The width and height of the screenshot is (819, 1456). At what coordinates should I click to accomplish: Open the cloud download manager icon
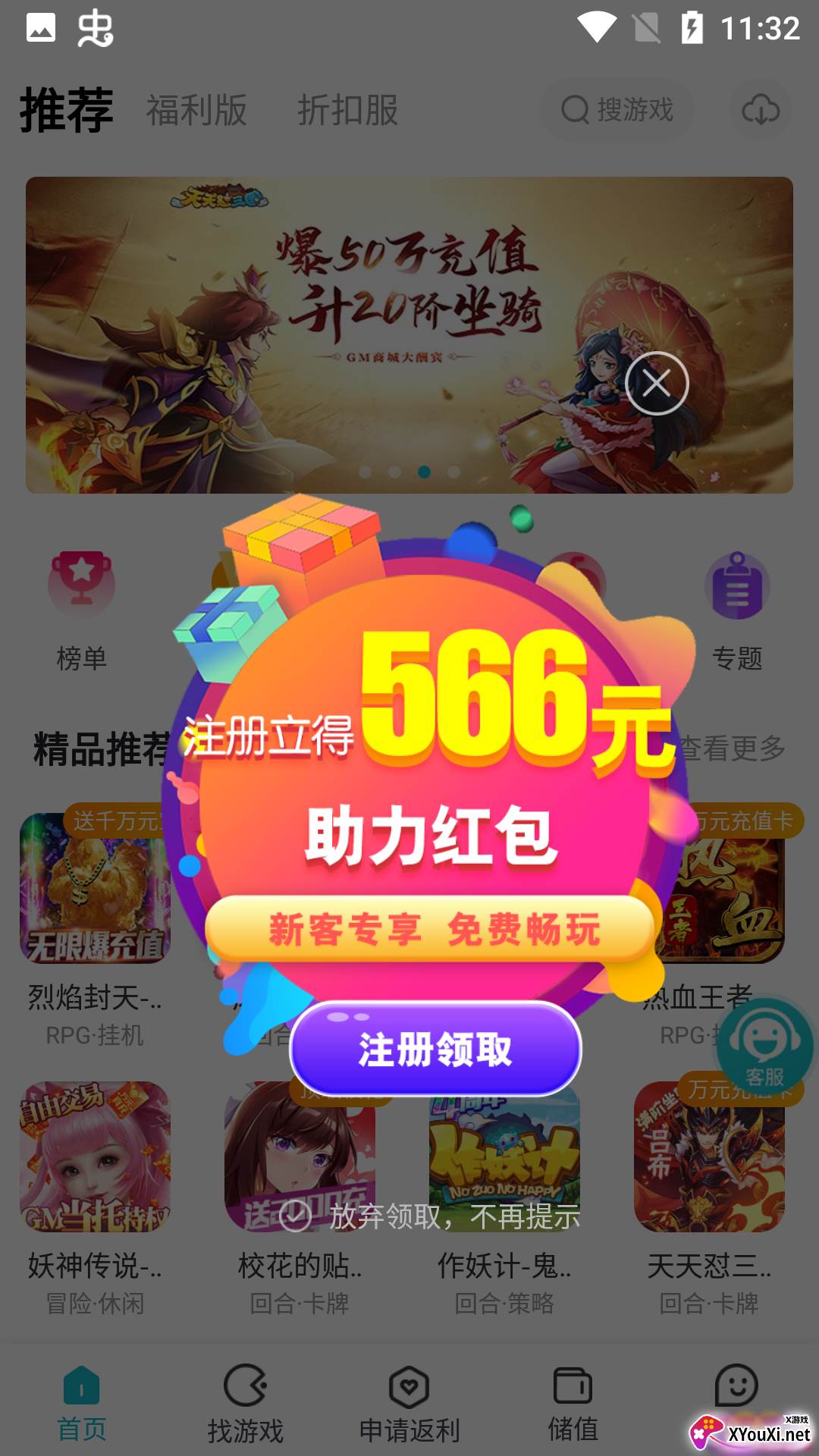760,111
